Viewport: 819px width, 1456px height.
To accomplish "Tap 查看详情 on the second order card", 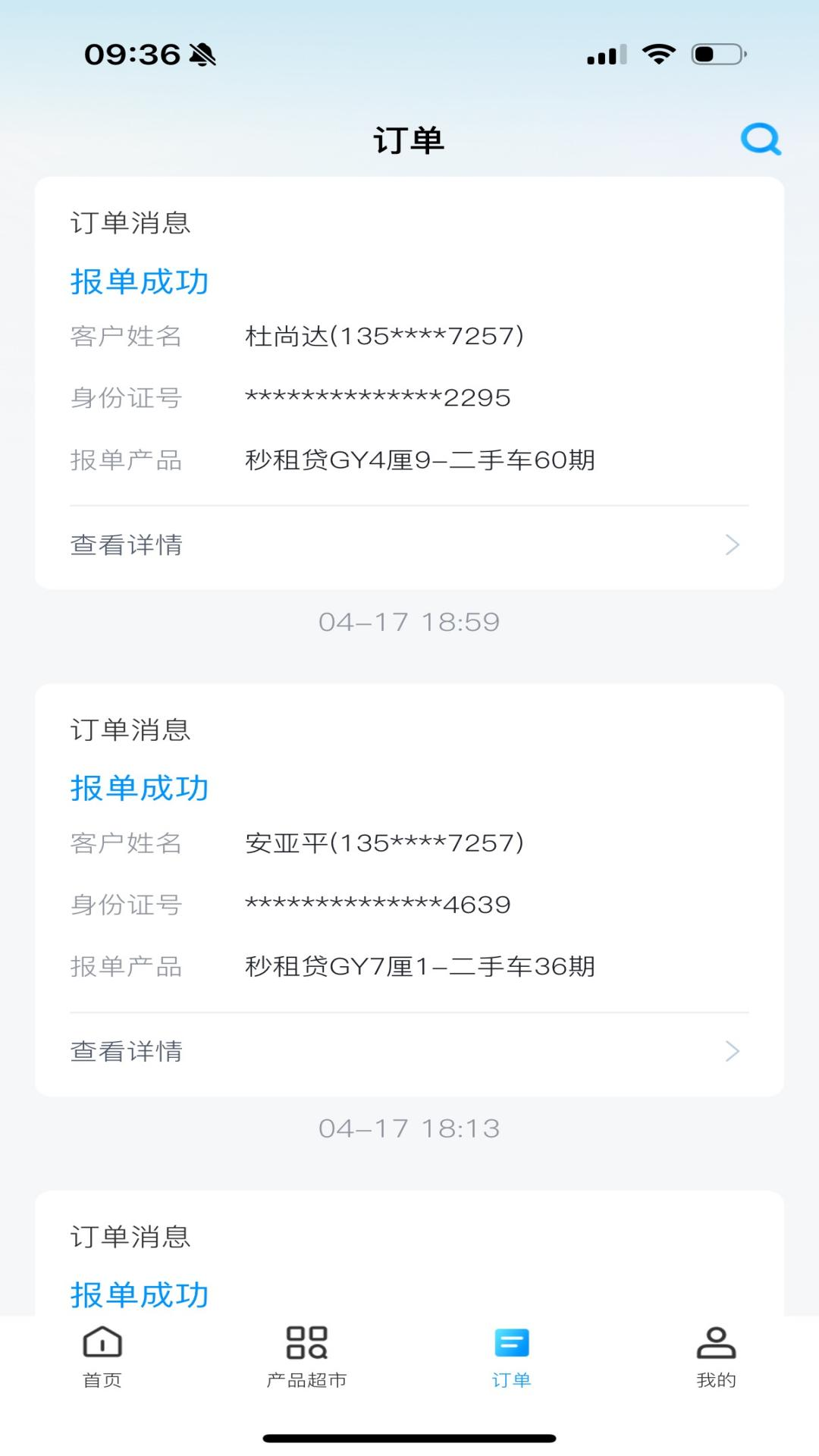I will [126, 1050].
